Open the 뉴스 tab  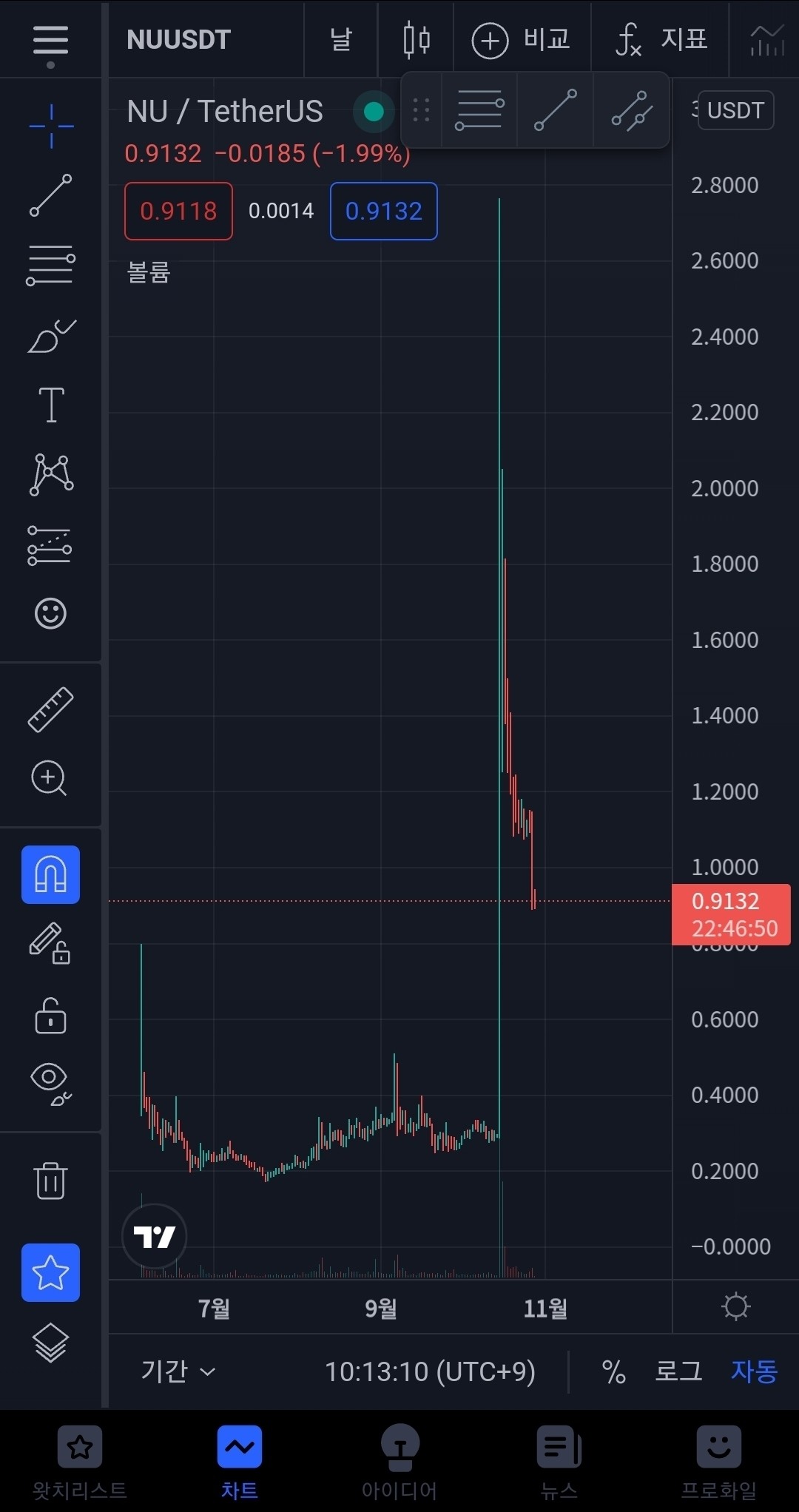tap(559, 1462)
